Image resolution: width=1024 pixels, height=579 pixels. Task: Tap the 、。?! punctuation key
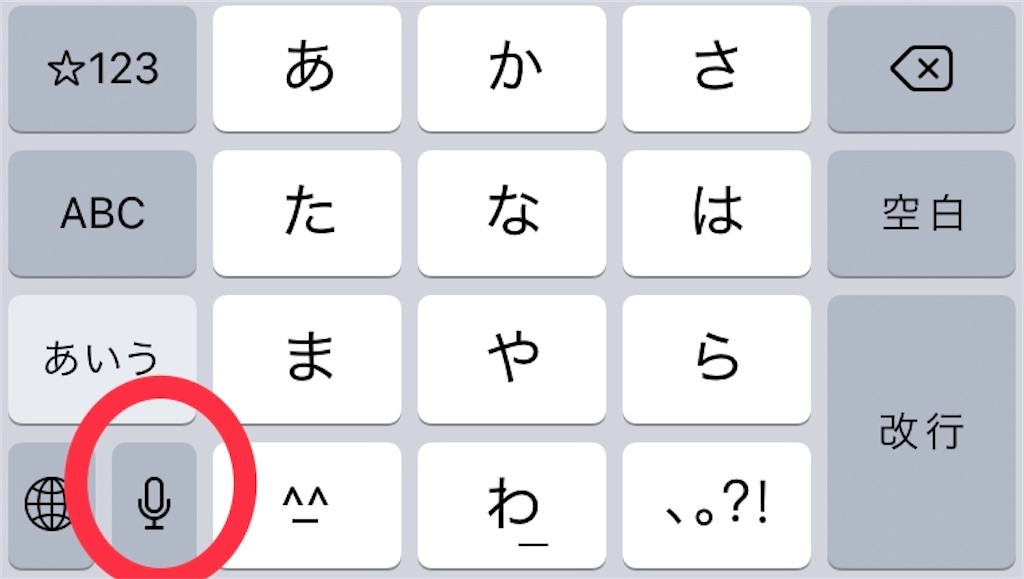[716, 504]
